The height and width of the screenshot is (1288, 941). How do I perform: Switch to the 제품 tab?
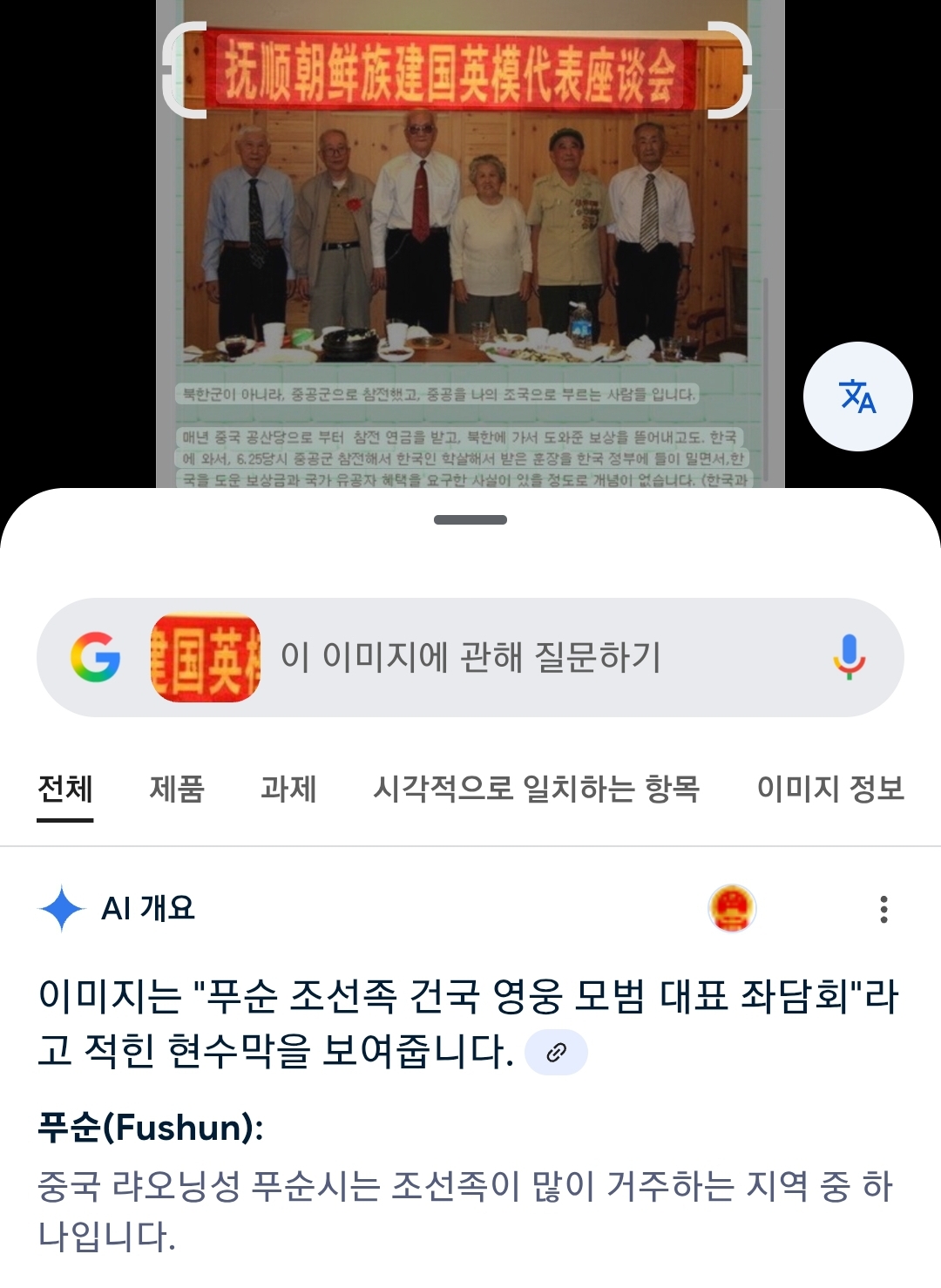pyautogui.click(x=177, y=789)
